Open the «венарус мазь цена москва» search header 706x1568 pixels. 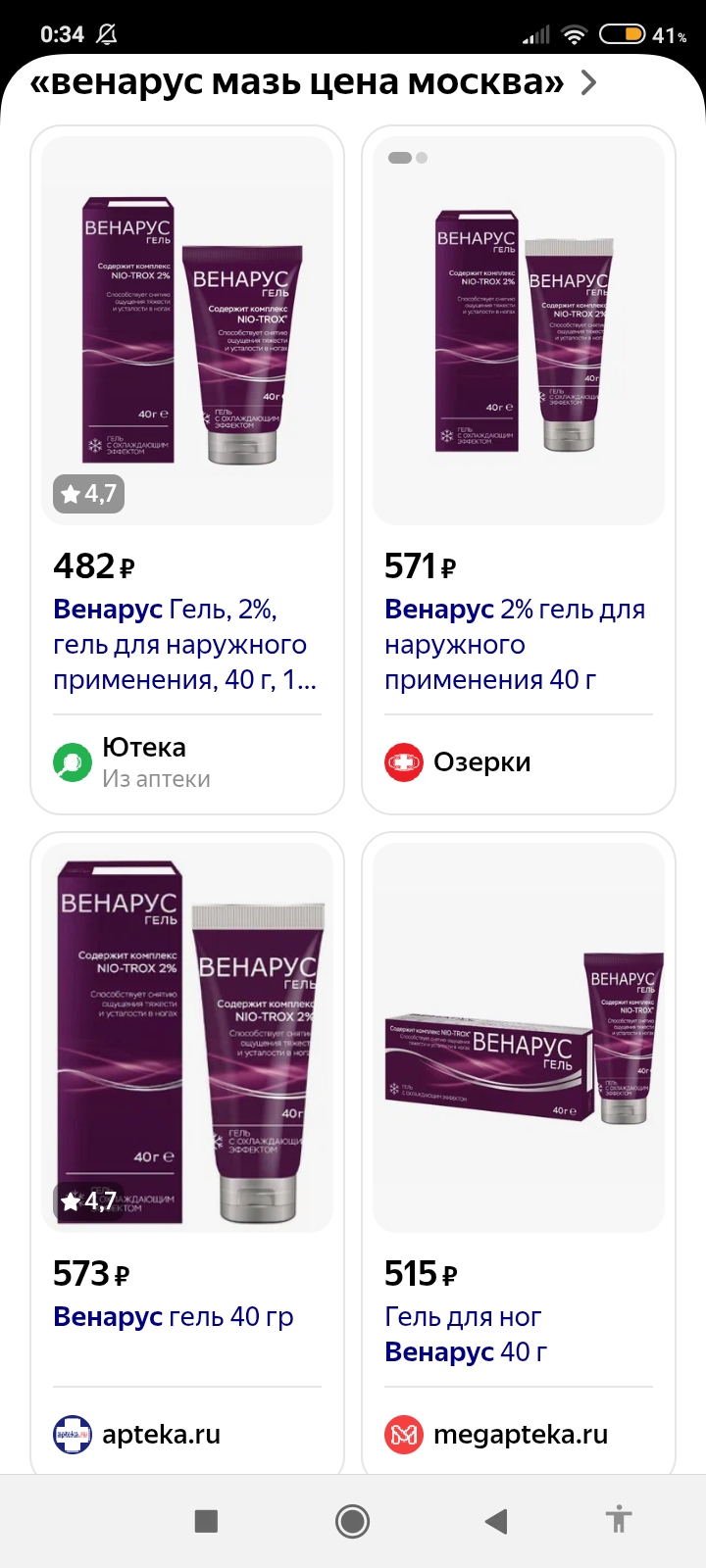[x=314, y=82]
